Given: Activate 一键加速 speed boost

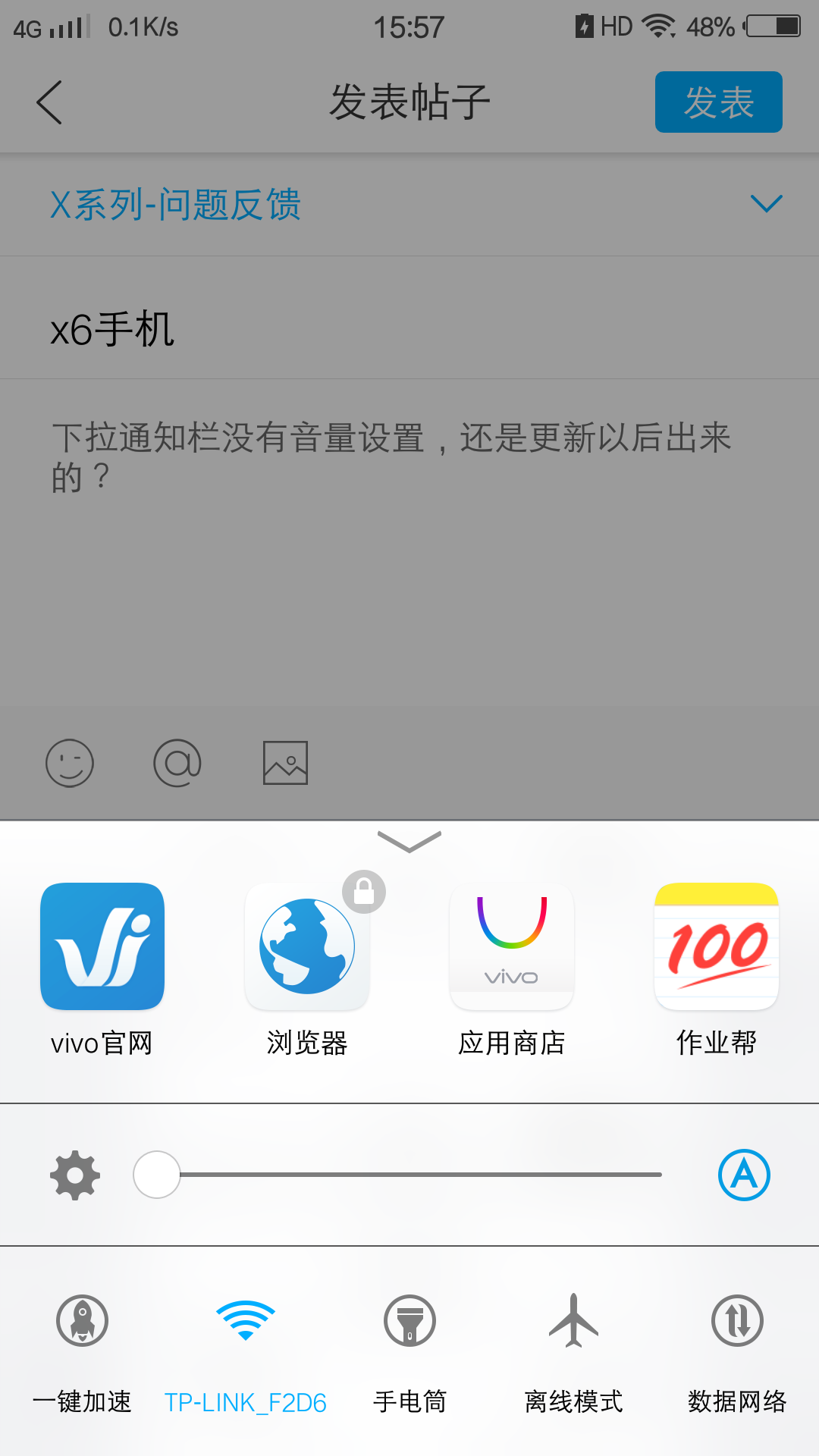Looking at the screenshot, I should (82, 1321).
